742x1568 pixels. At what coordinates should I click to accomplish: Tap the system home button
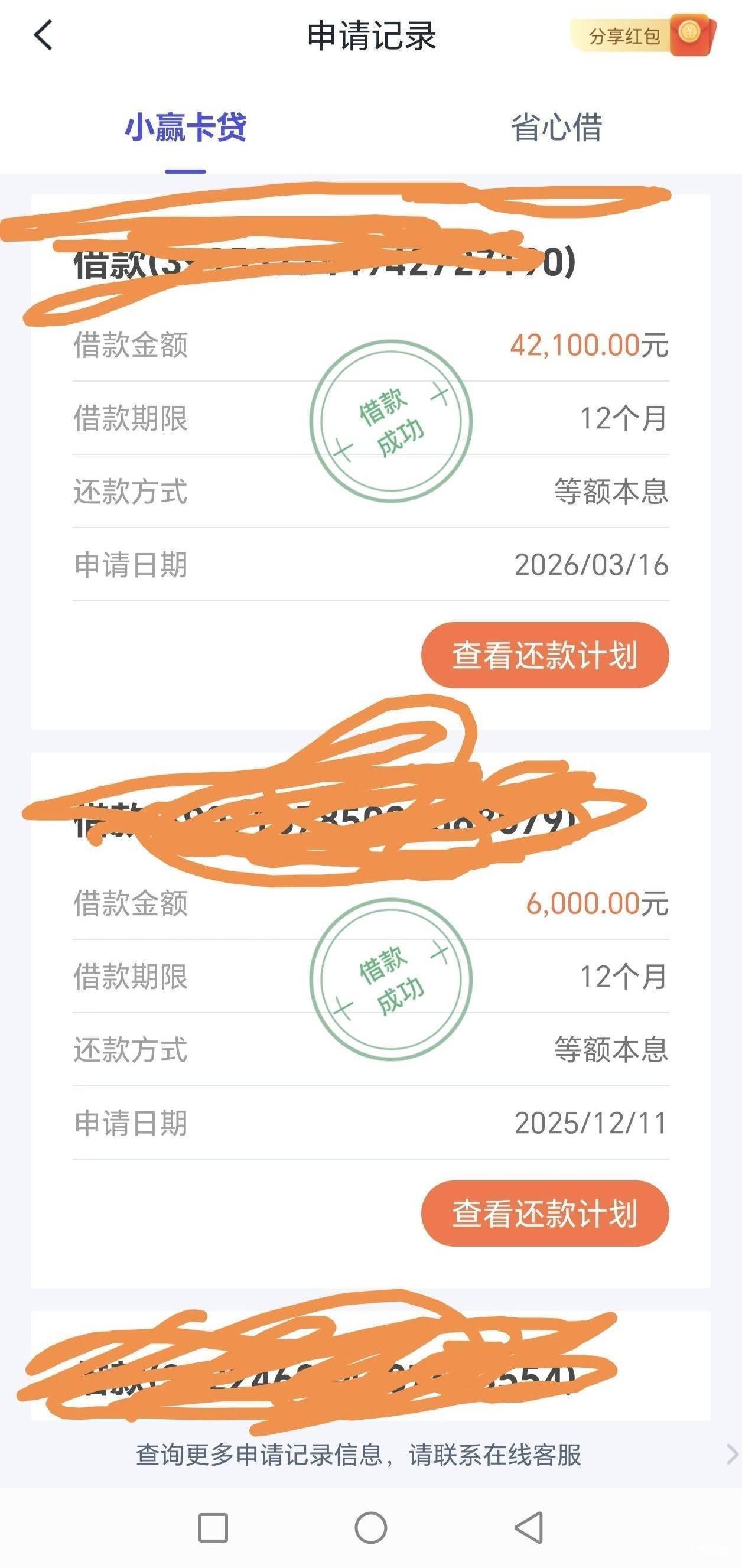tap(370, 1528)
